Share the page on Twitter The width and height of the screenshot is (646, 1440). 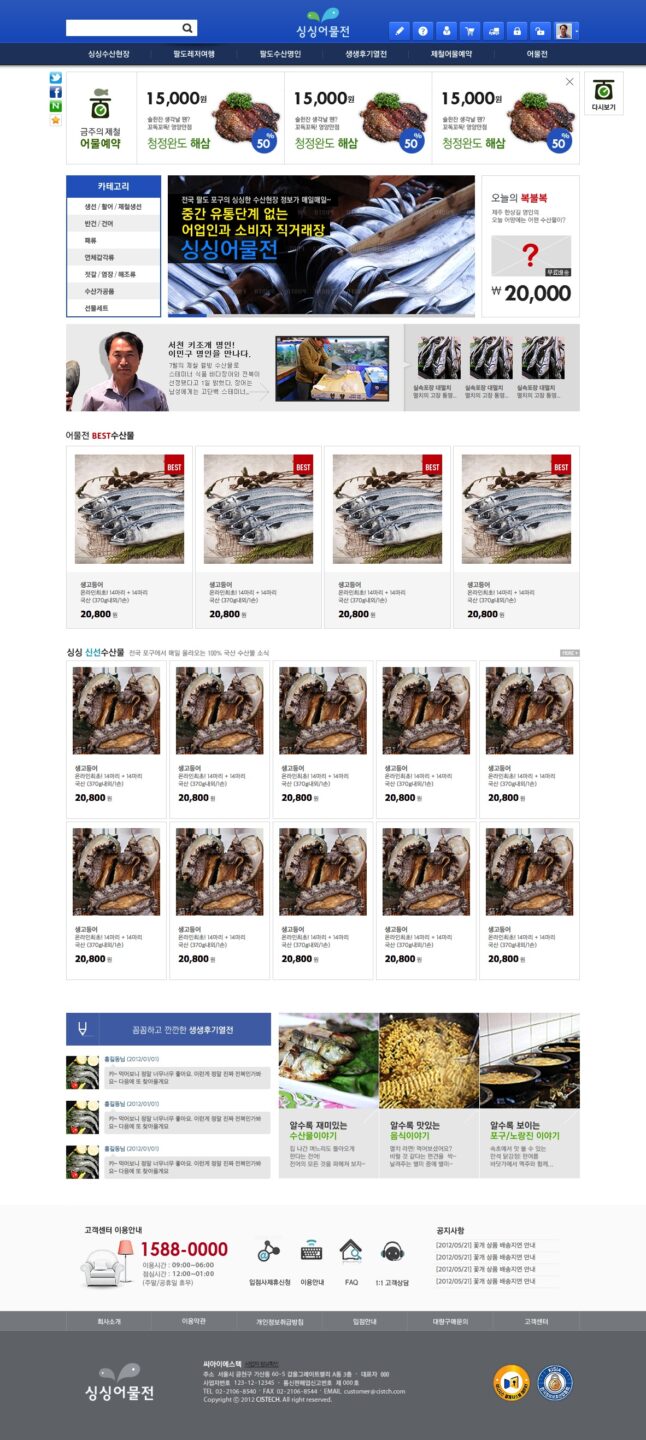(56, 78)
